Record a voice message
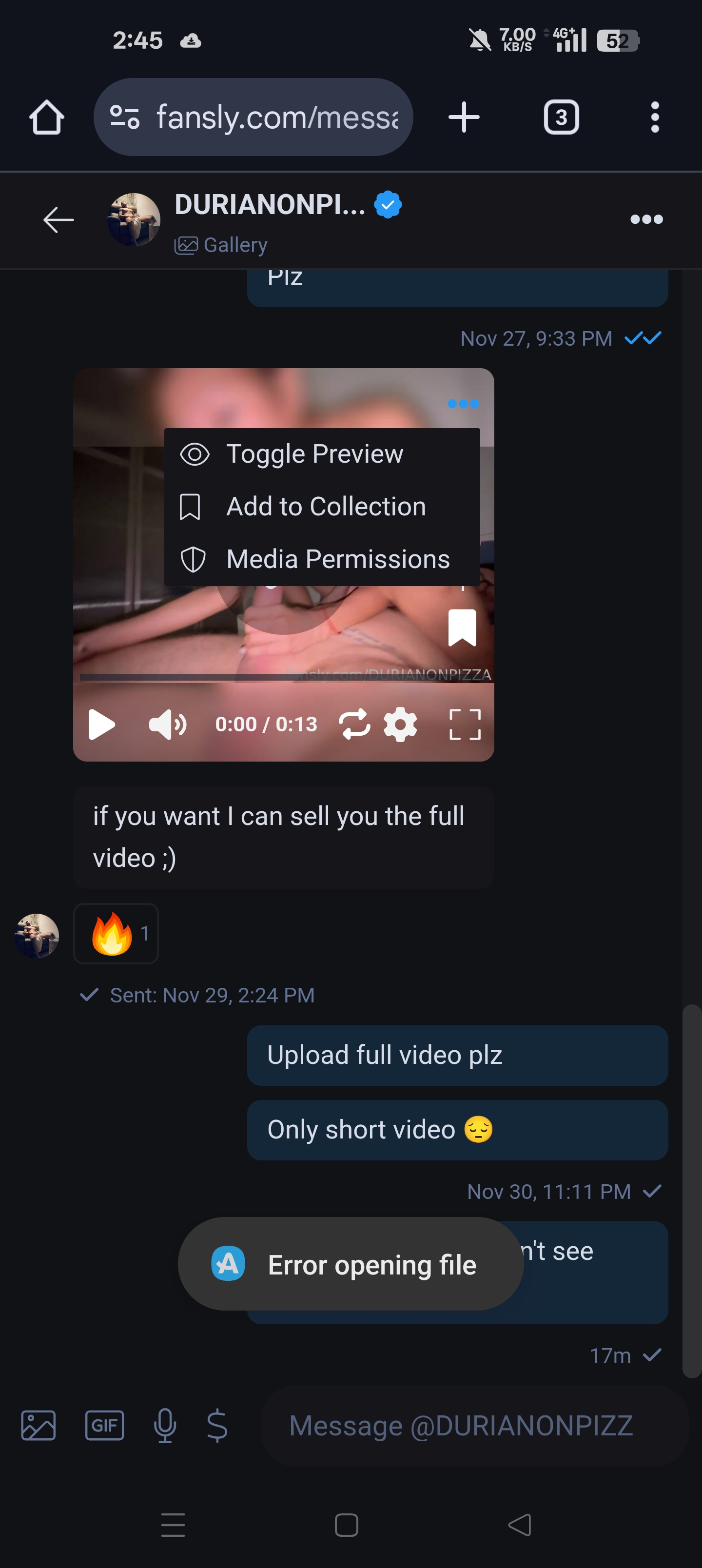Image resolution: width=702 pixels, height=1568 pixels. [165, 1426]
